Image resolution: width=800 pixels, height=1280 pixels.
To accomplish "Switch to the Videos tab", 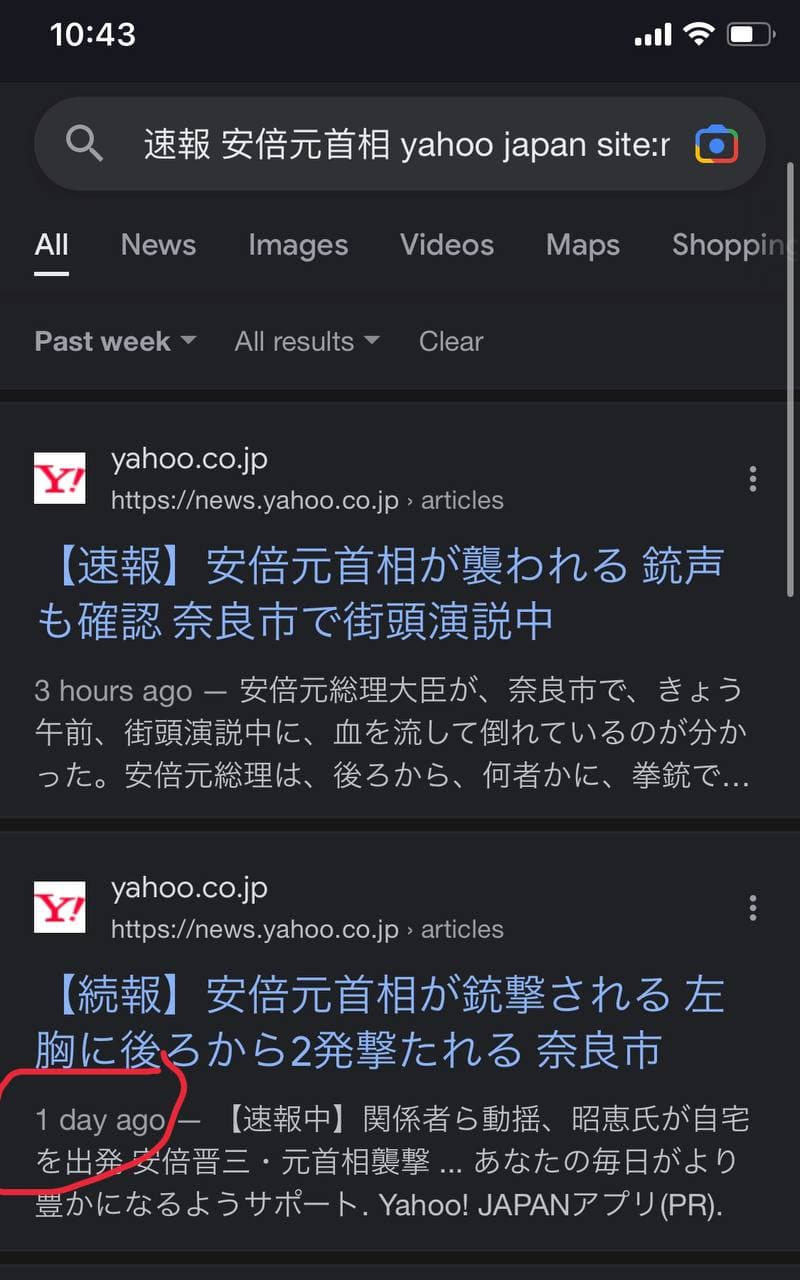I will tap(447, 245).
